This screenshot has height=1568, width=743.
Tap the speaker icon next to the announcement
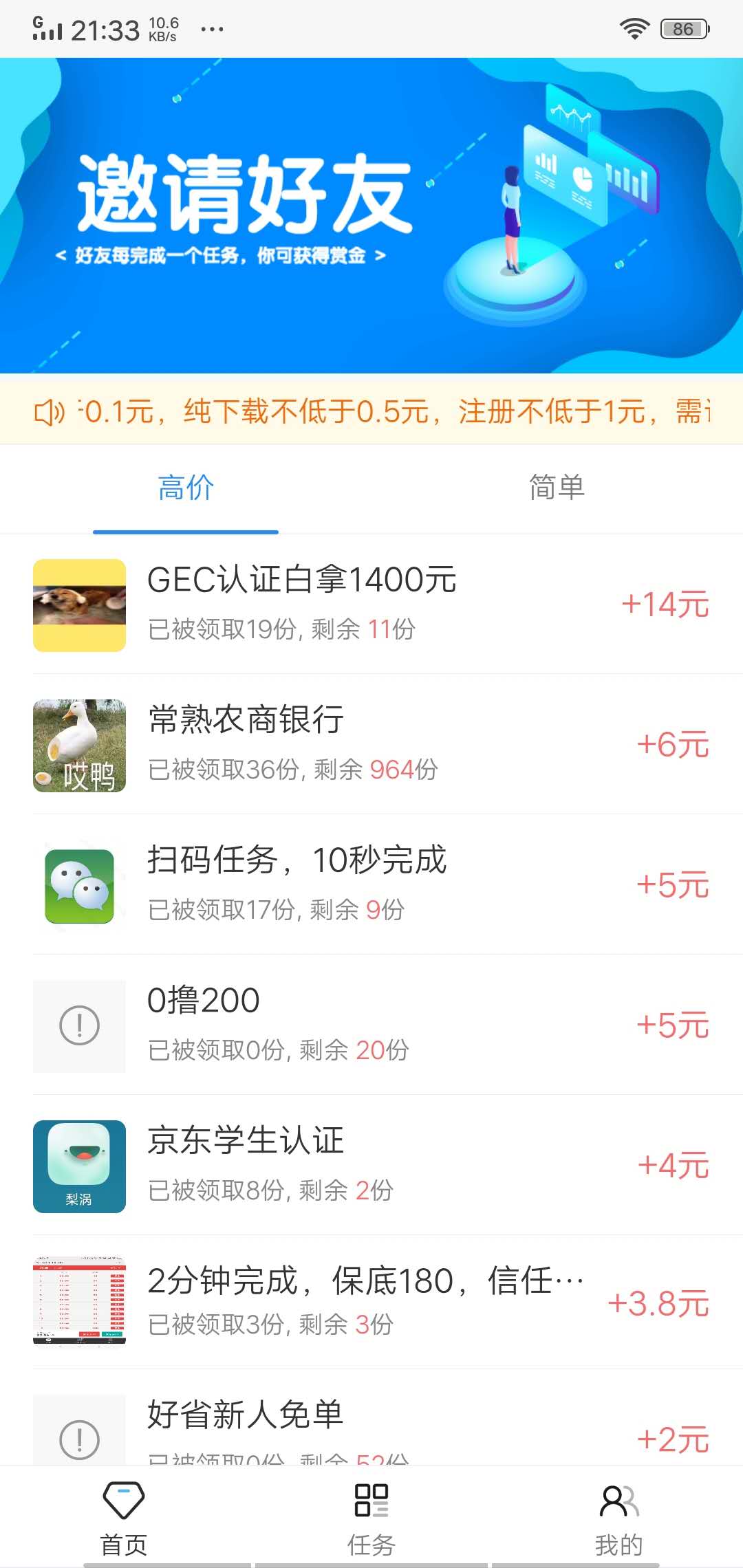tap(47, 411)
